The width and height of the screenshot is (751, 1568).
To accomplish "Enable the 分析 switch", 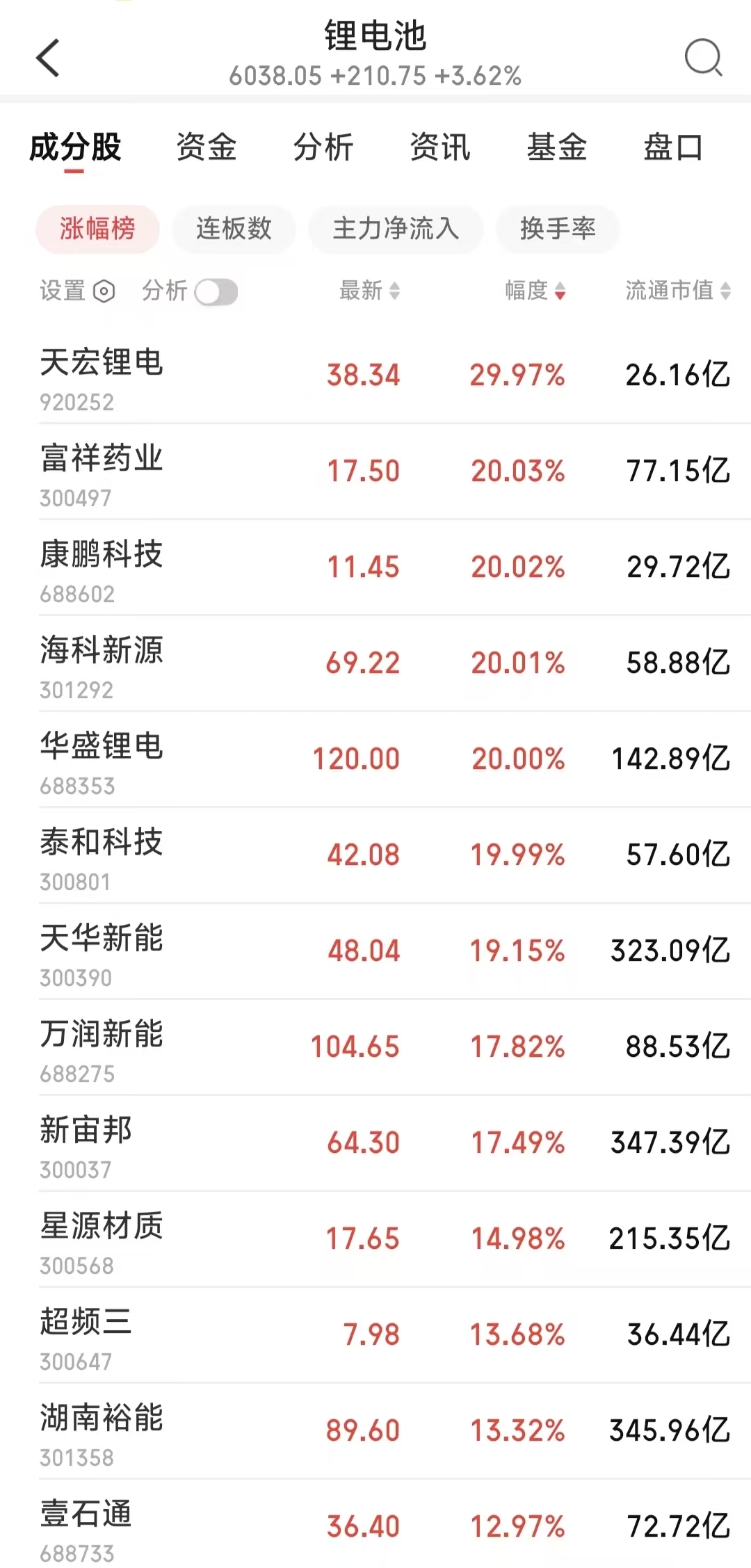I will [x=216, y=292].
